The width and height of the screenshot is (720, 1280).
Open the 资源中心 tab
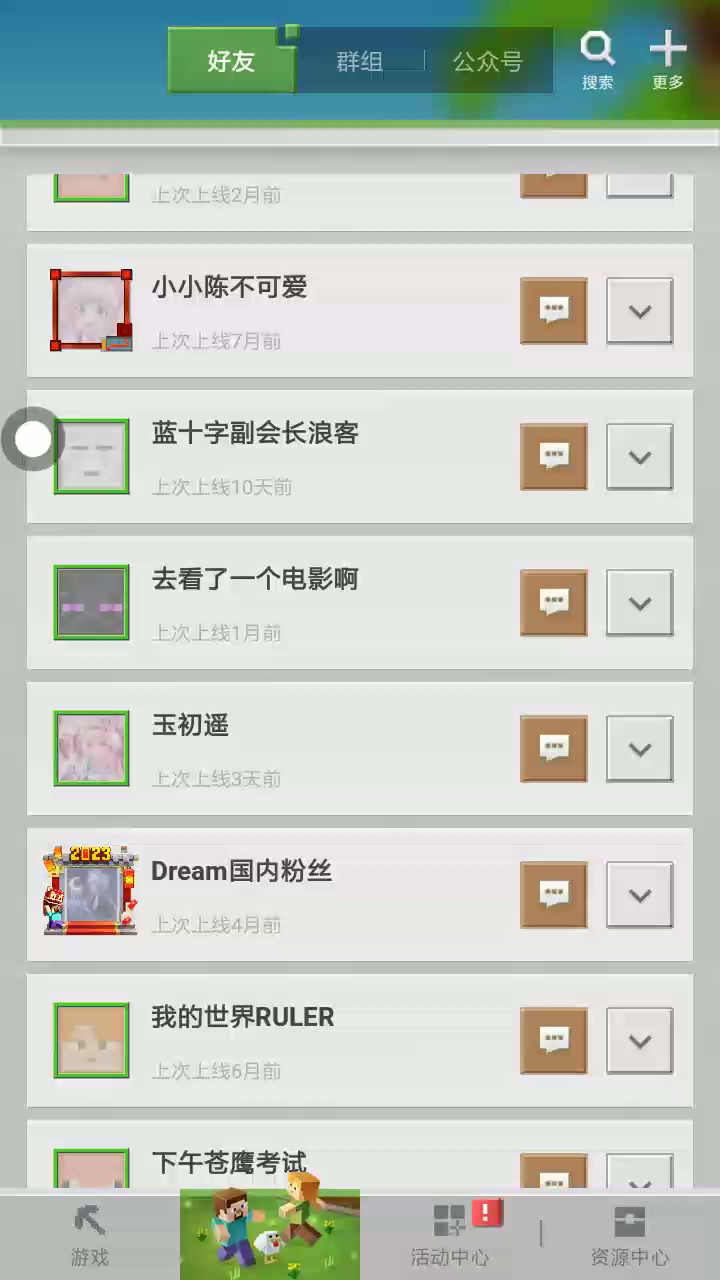point(629,1235)
